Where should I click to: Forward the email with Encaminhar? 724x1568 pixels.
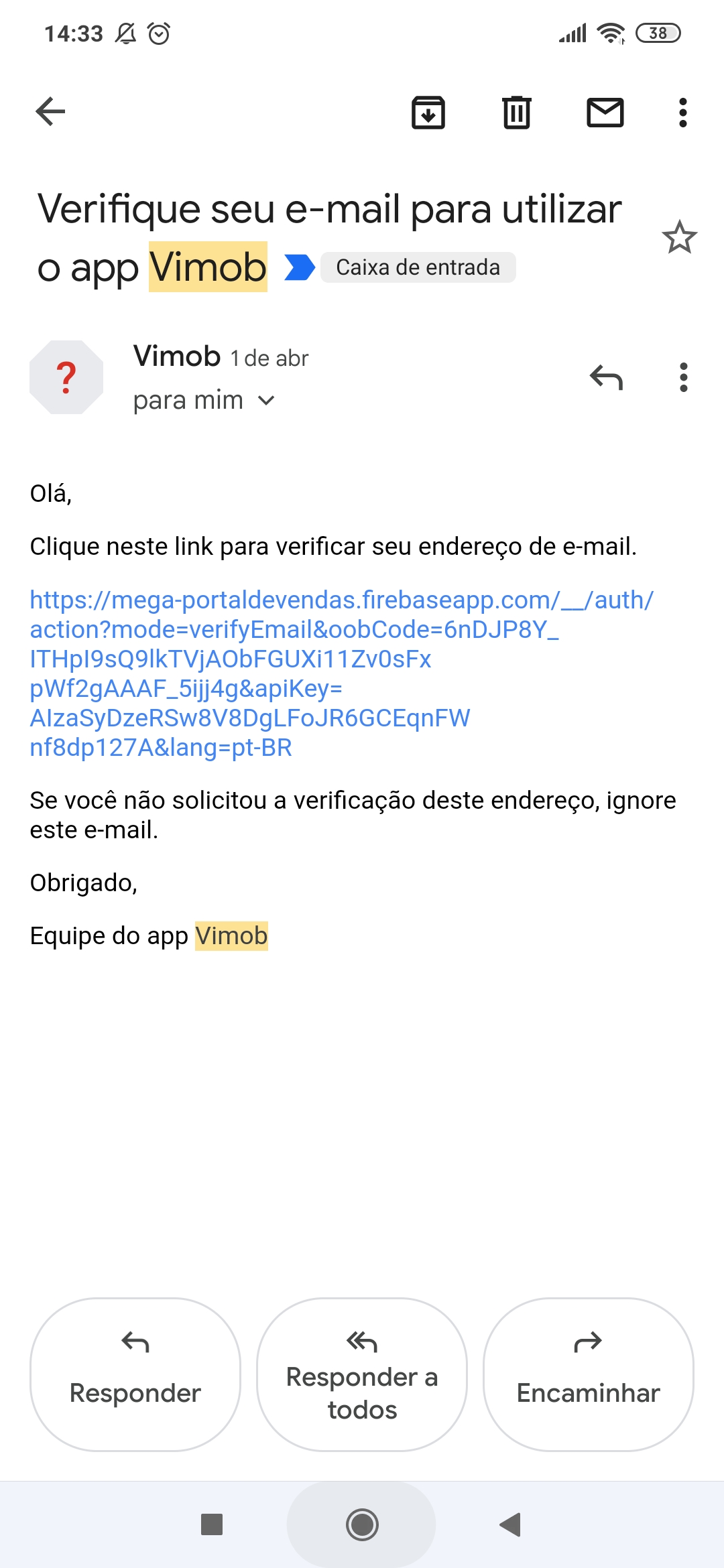[588, 1374]
